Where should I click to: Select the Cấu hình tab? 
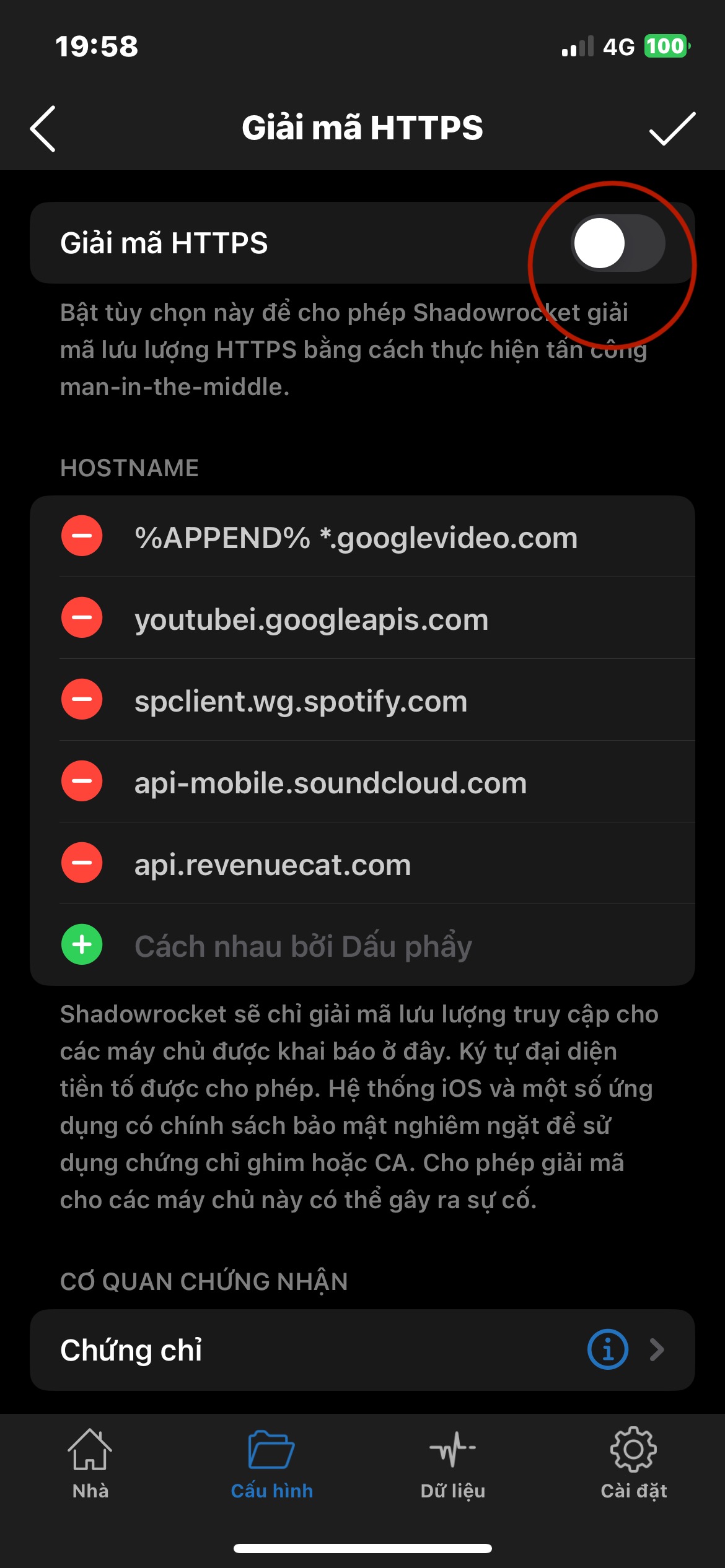pyautogui.click(x=271, y=1464)
